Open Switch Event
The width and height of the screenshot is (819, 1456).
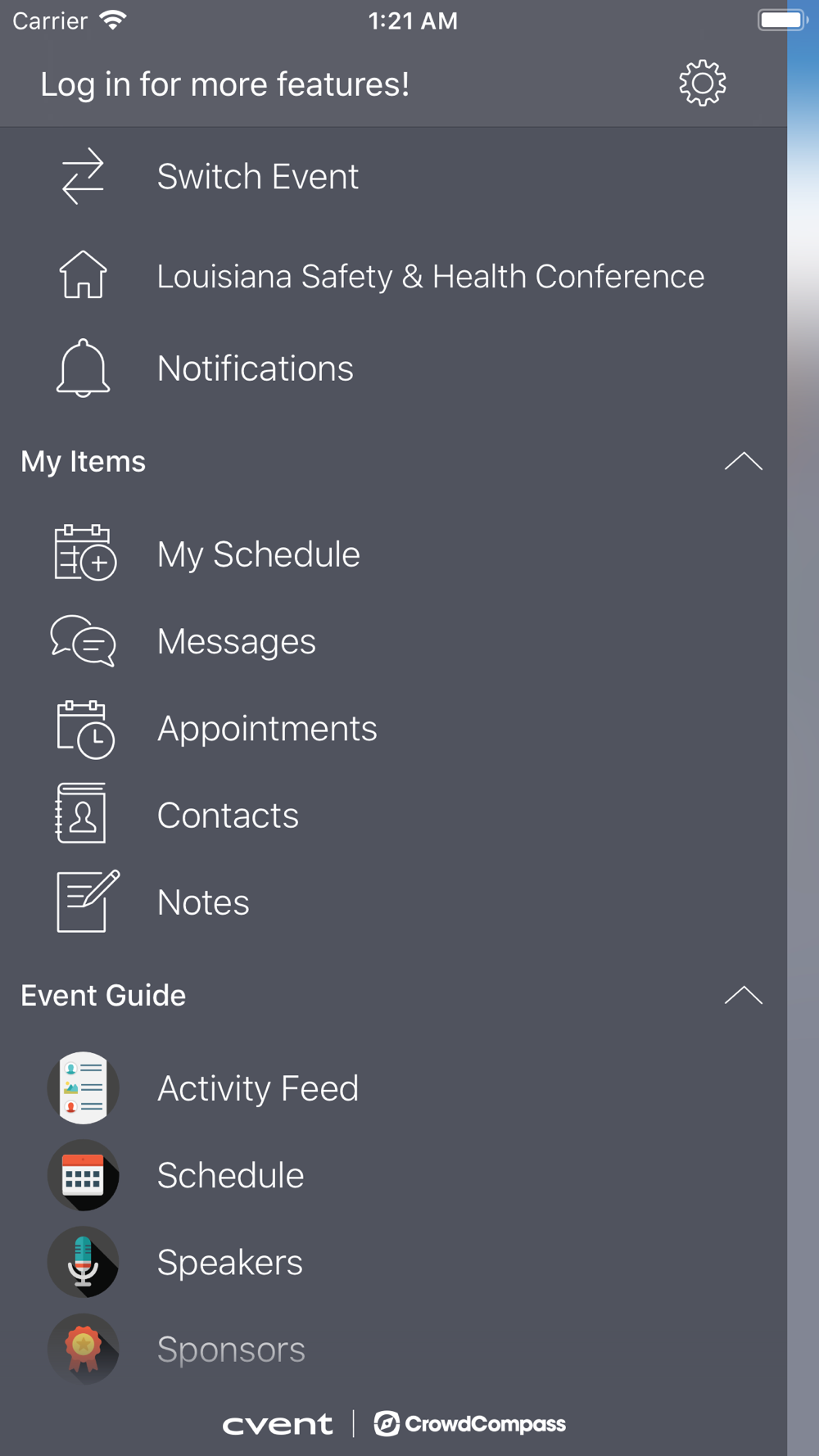(x=393, y=176)
